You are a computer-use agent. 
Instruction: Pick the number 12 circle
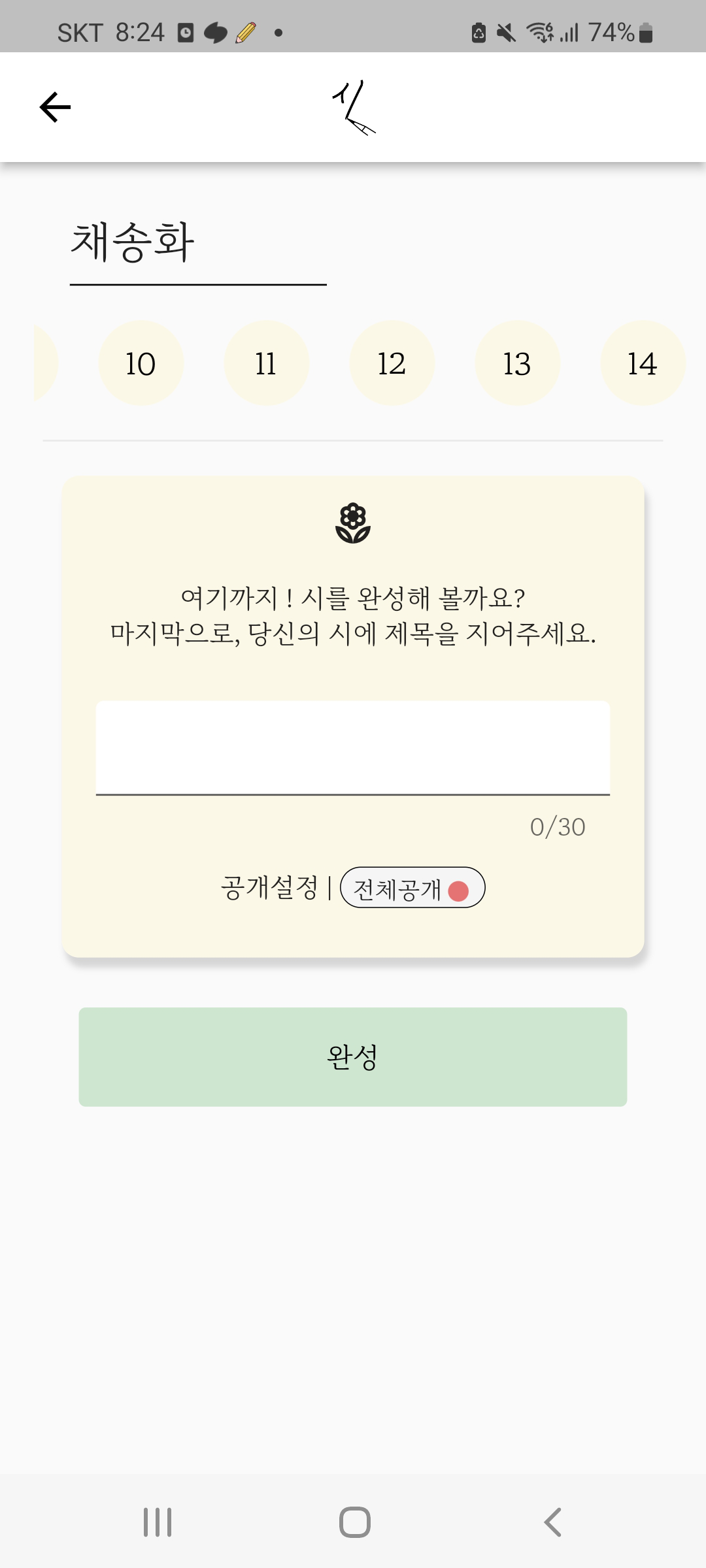(x=392, y=363)
